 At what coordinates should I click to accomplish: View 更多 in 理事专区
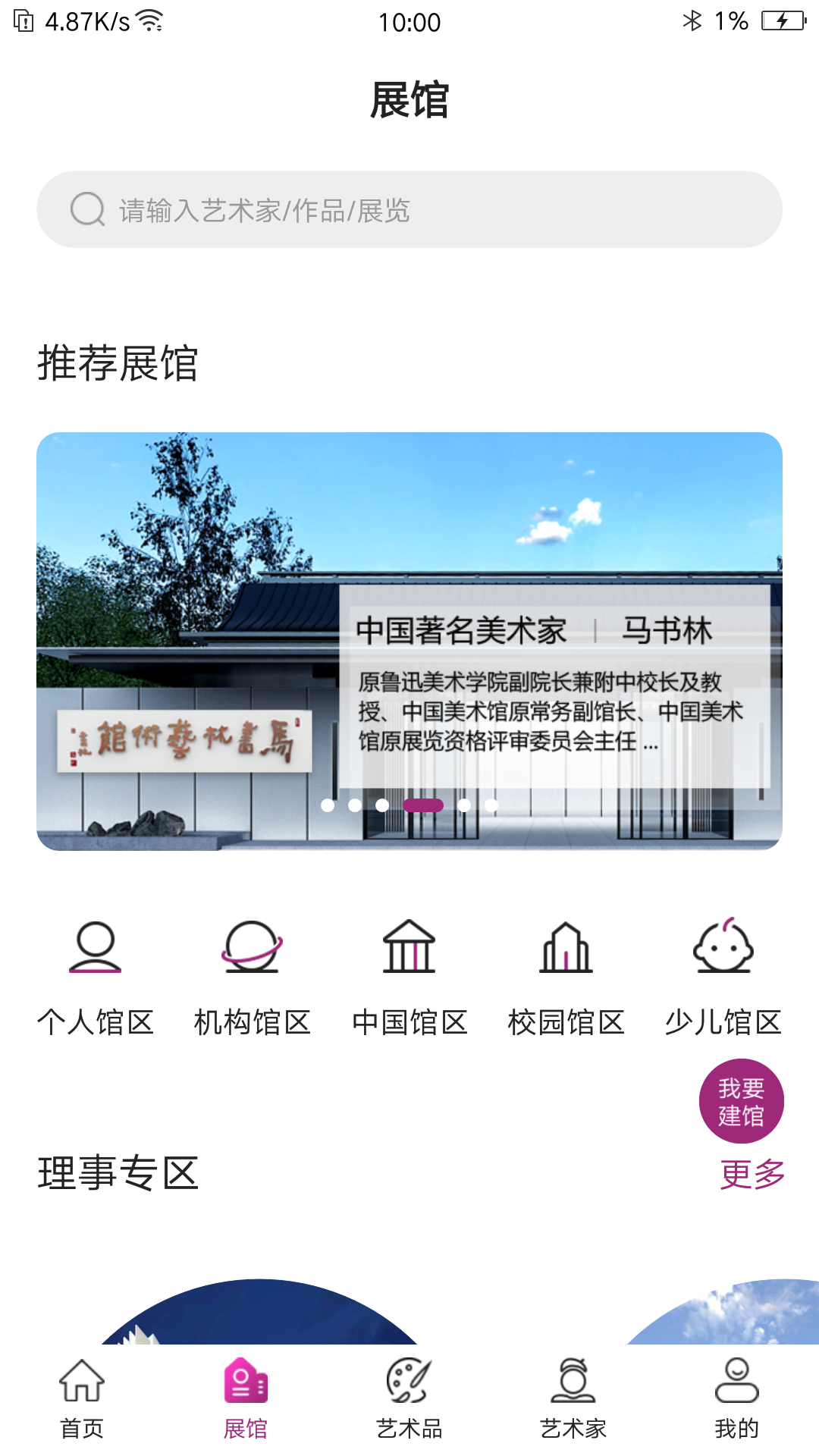pyautogui.click(x=752, y=1174)
